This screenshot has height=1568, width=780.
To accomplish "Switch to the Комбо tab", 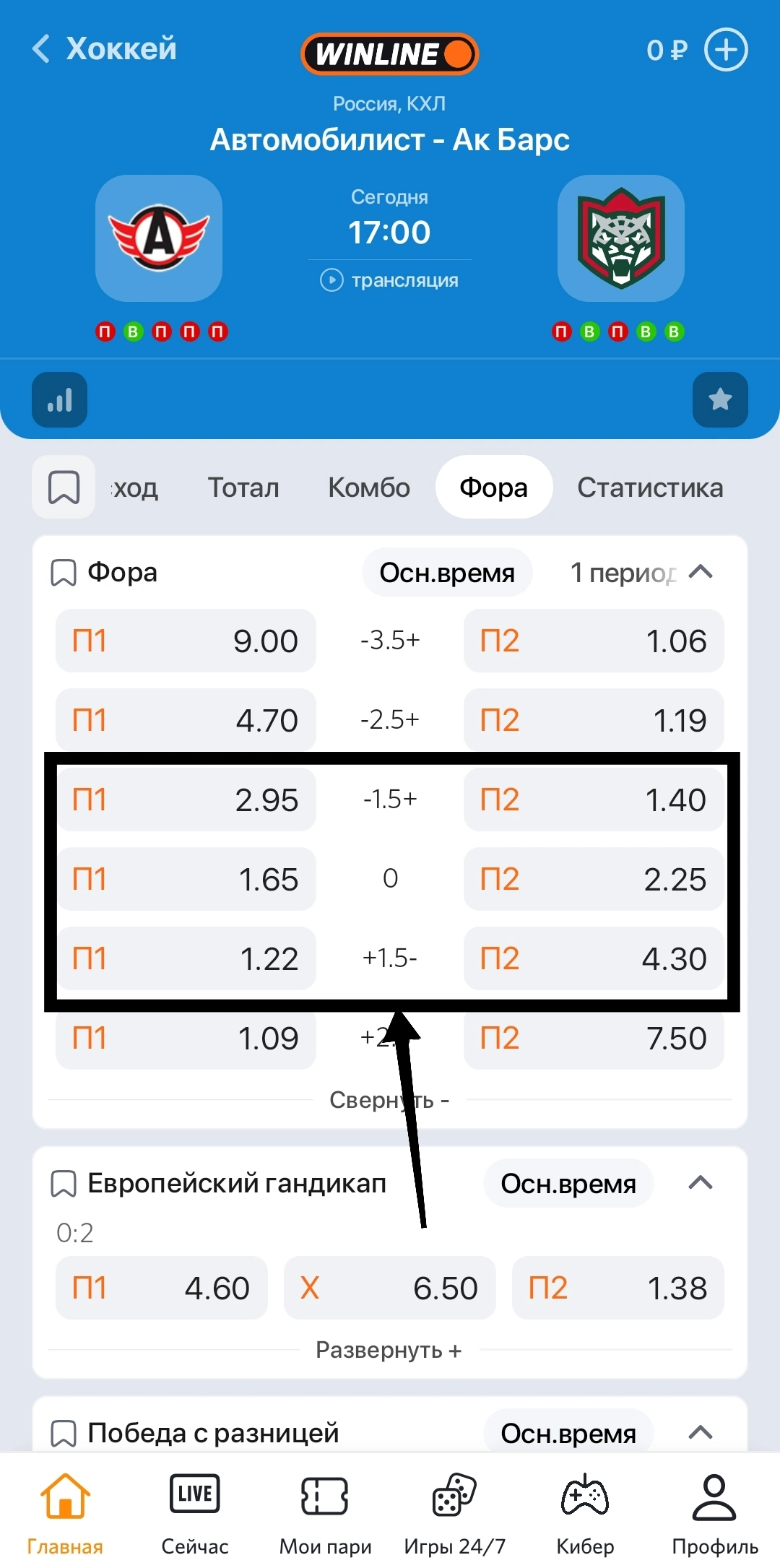I will 368,488.
